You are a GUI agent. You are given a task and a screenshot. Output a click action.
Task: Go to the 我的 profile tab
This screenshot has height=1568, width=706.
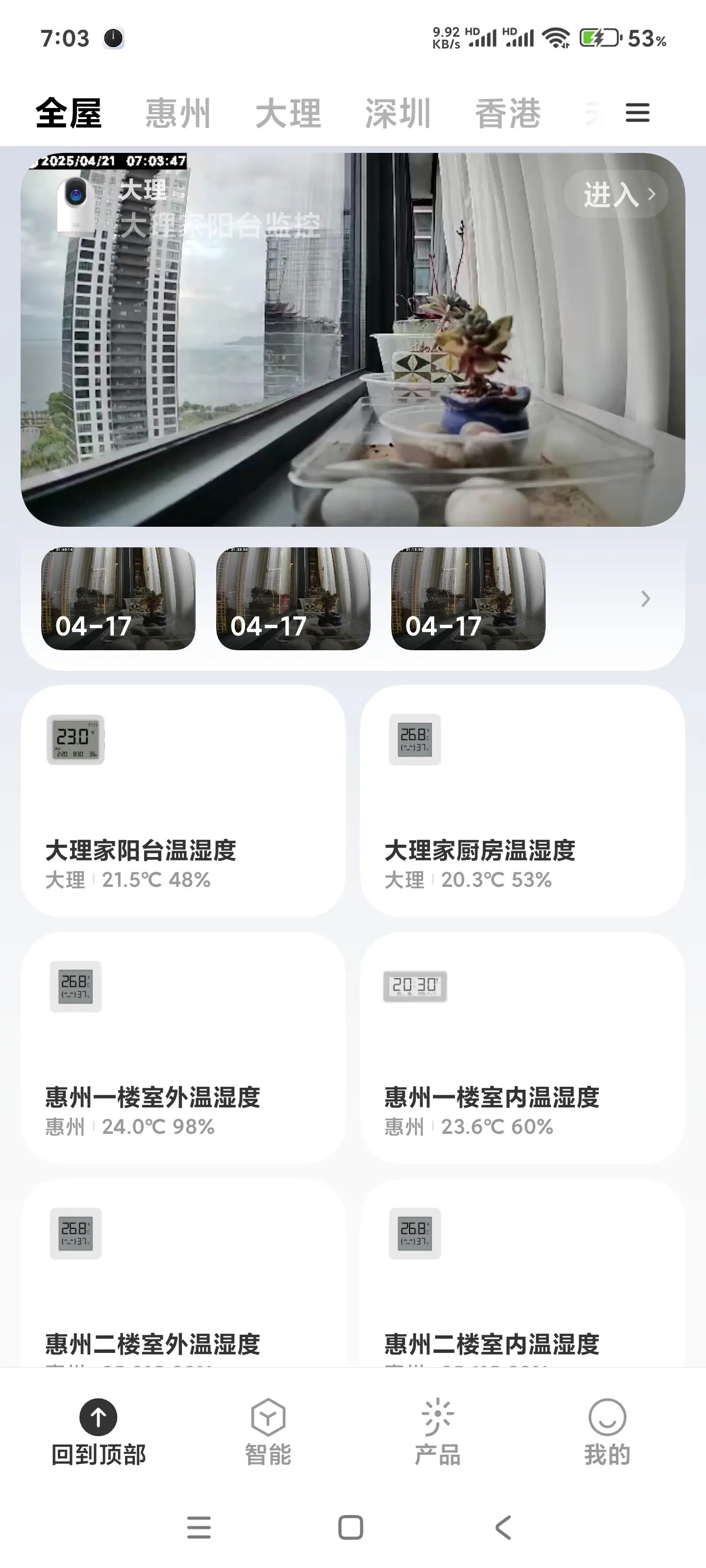(x=606, y=1432)
